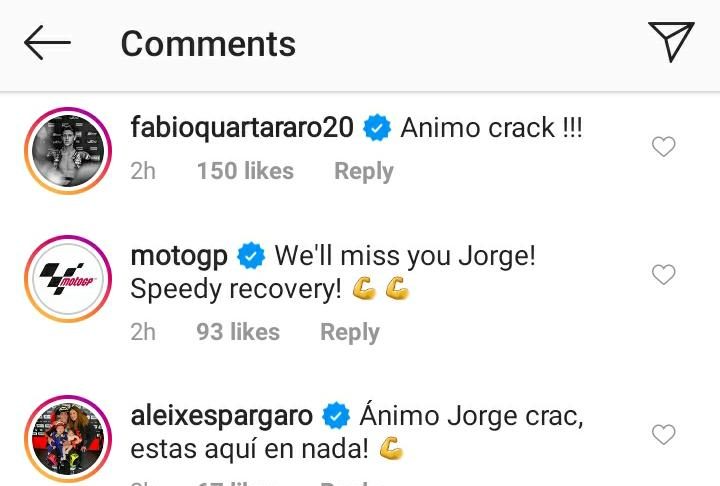
Task: Open the direct message send icon
Action: tap(670, 42)
